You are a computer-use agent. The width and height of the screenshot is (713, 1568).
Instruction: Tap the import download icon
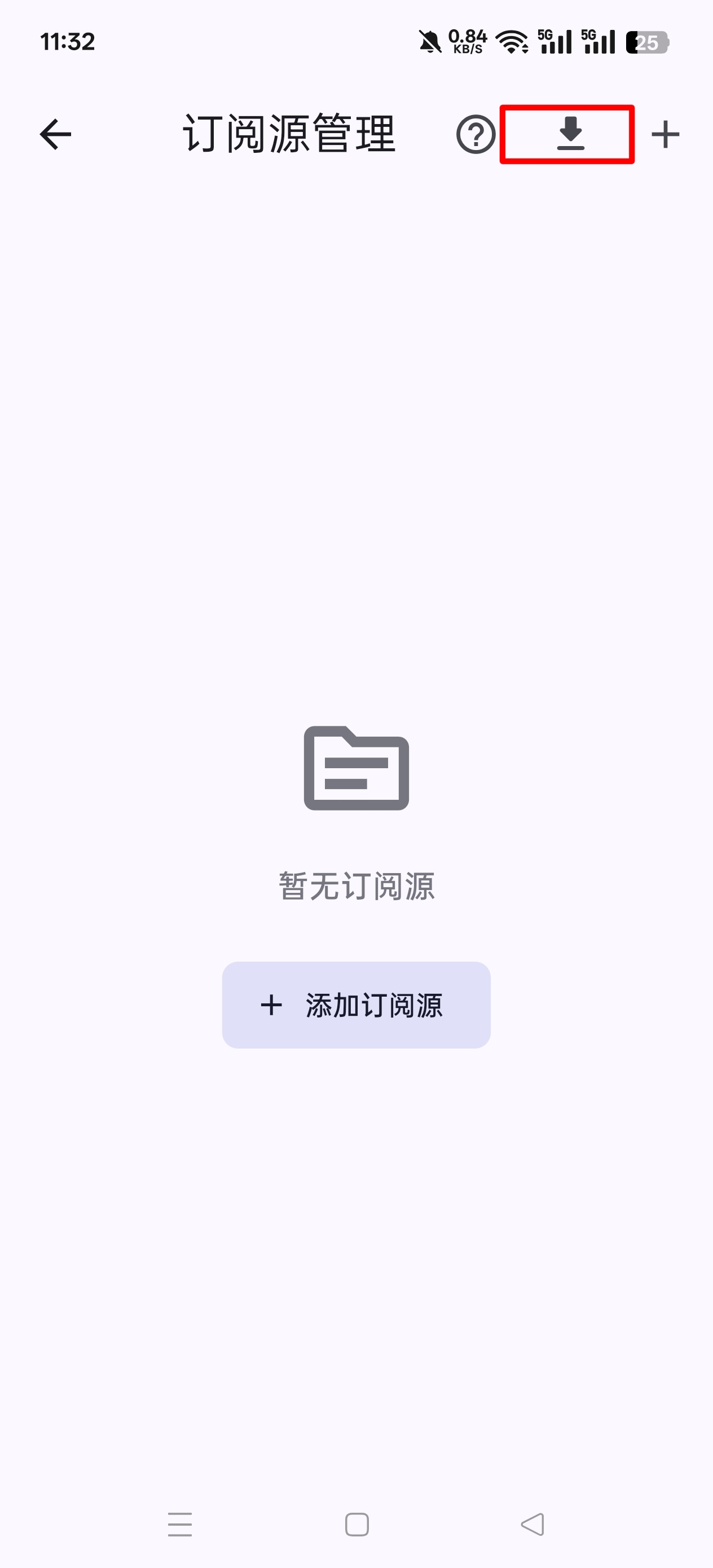tap(570, 135)
